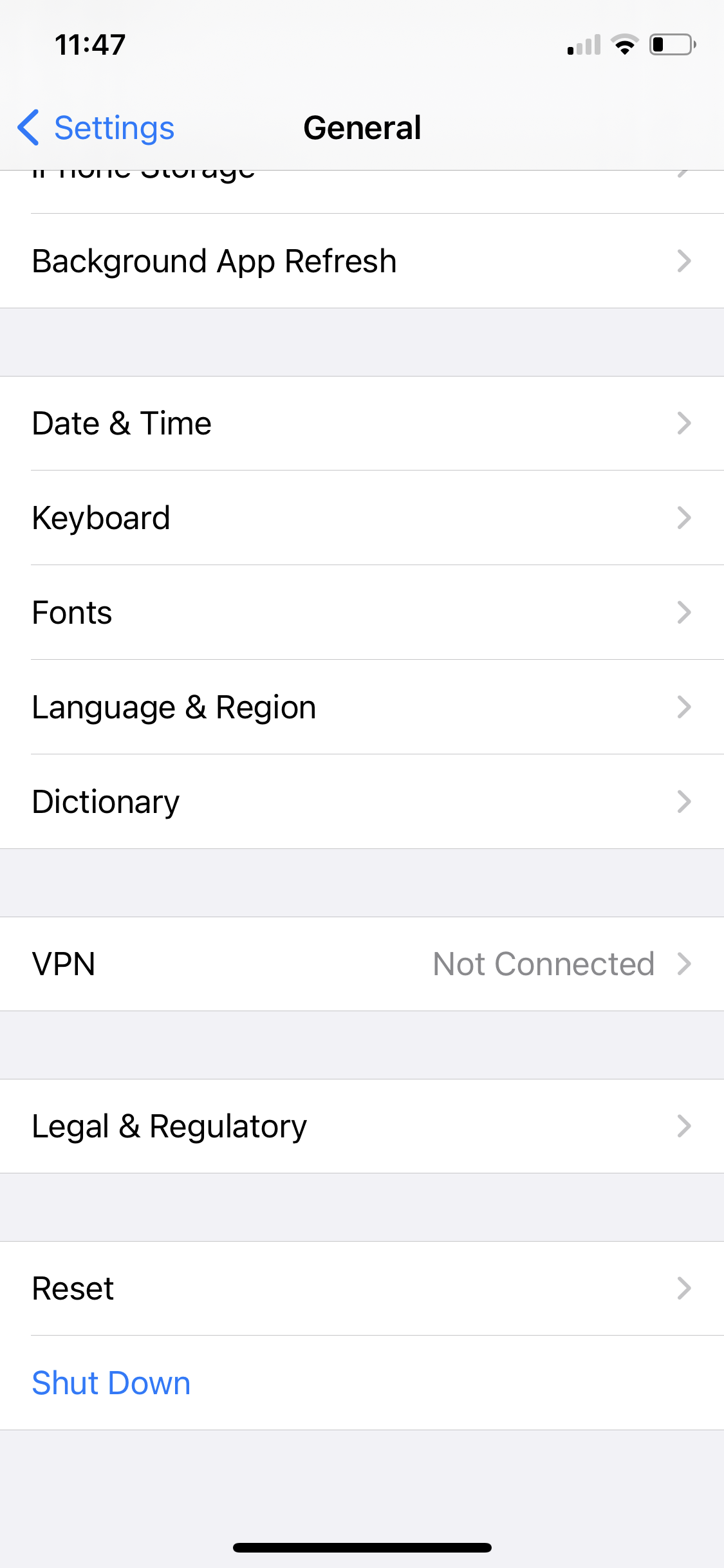View Dictionary settings

pos(360,802)
